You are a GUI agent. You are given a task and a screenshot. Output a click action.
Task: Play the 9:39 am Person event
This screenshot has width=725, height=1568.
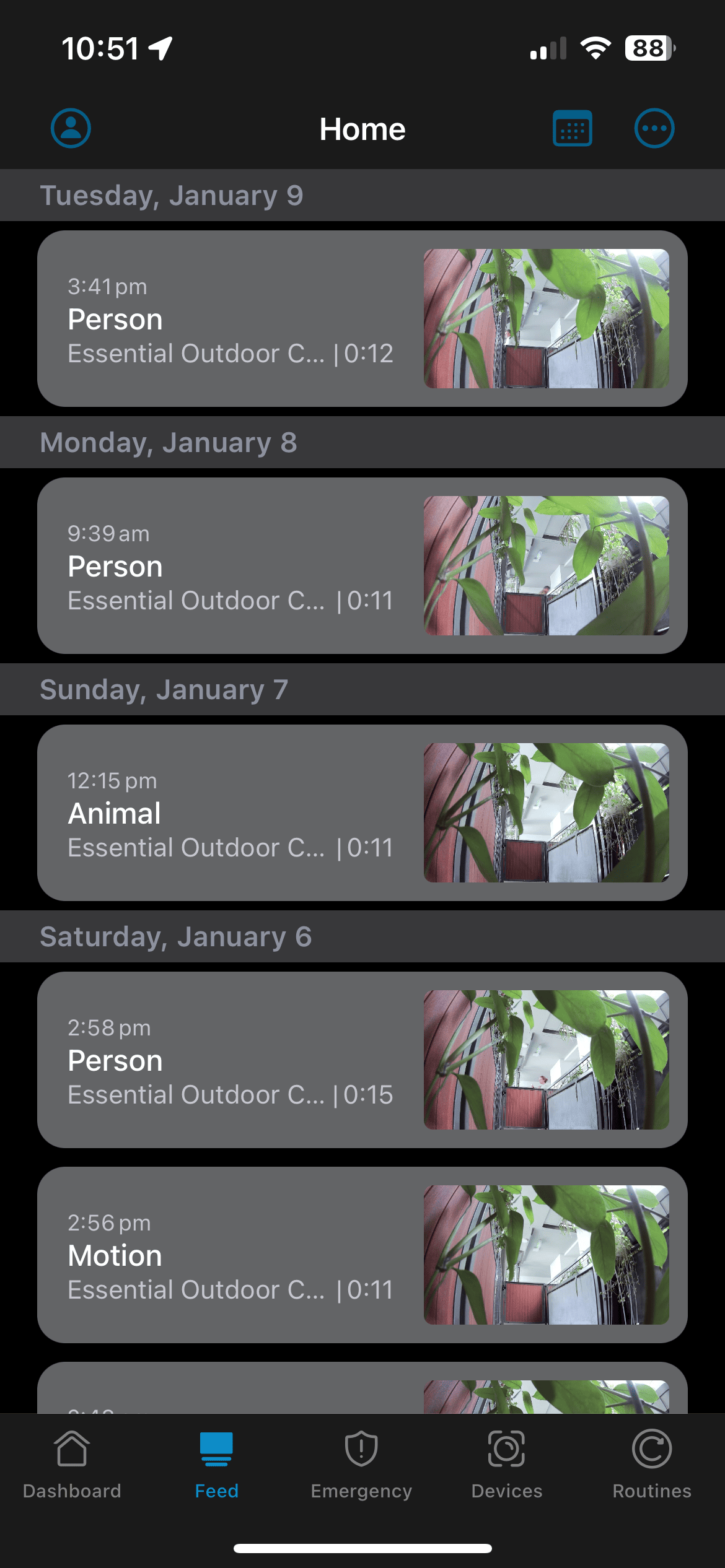coord(362,565)
